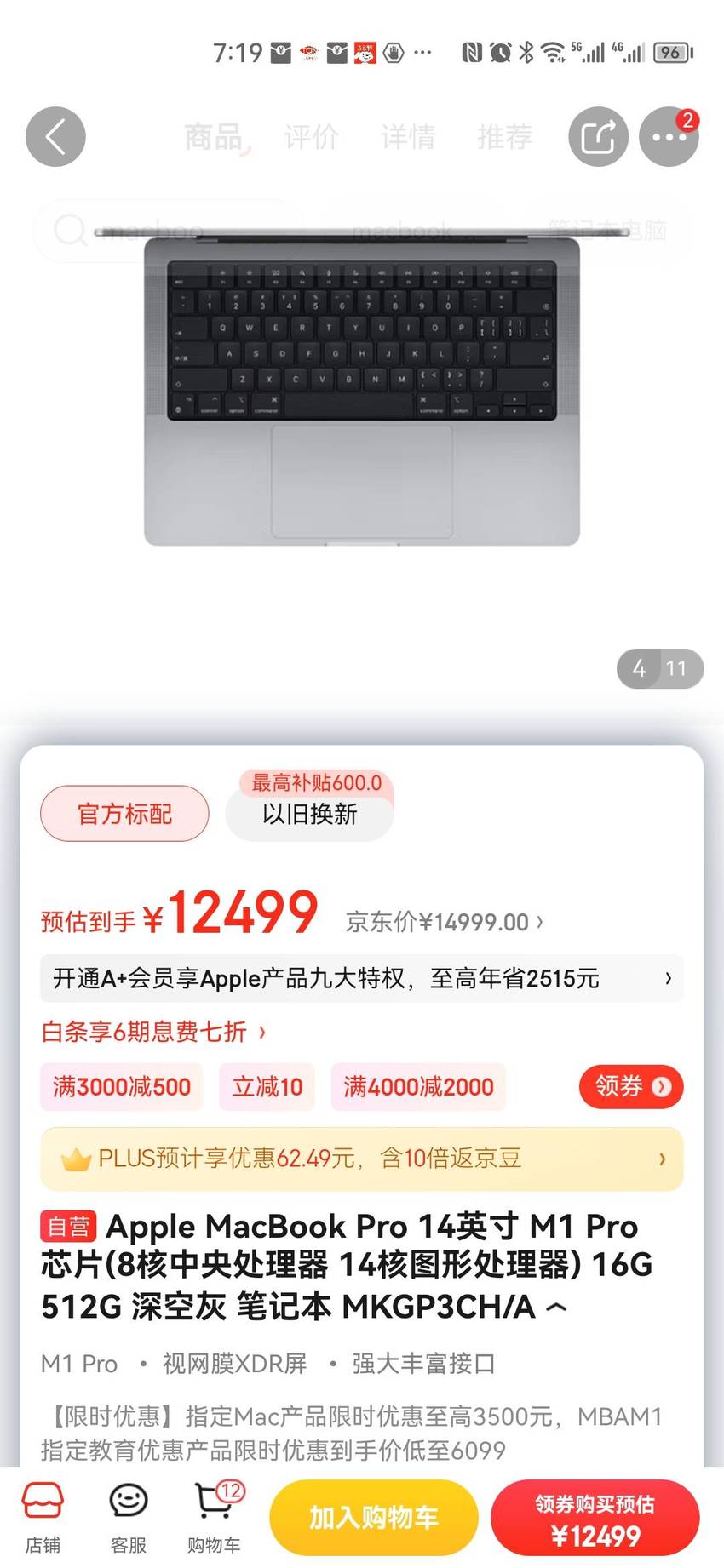Buy now with 领券购买预估 ¥12499
Viewport: 724px width, 1568px height.
click(x=595, y=1518)
